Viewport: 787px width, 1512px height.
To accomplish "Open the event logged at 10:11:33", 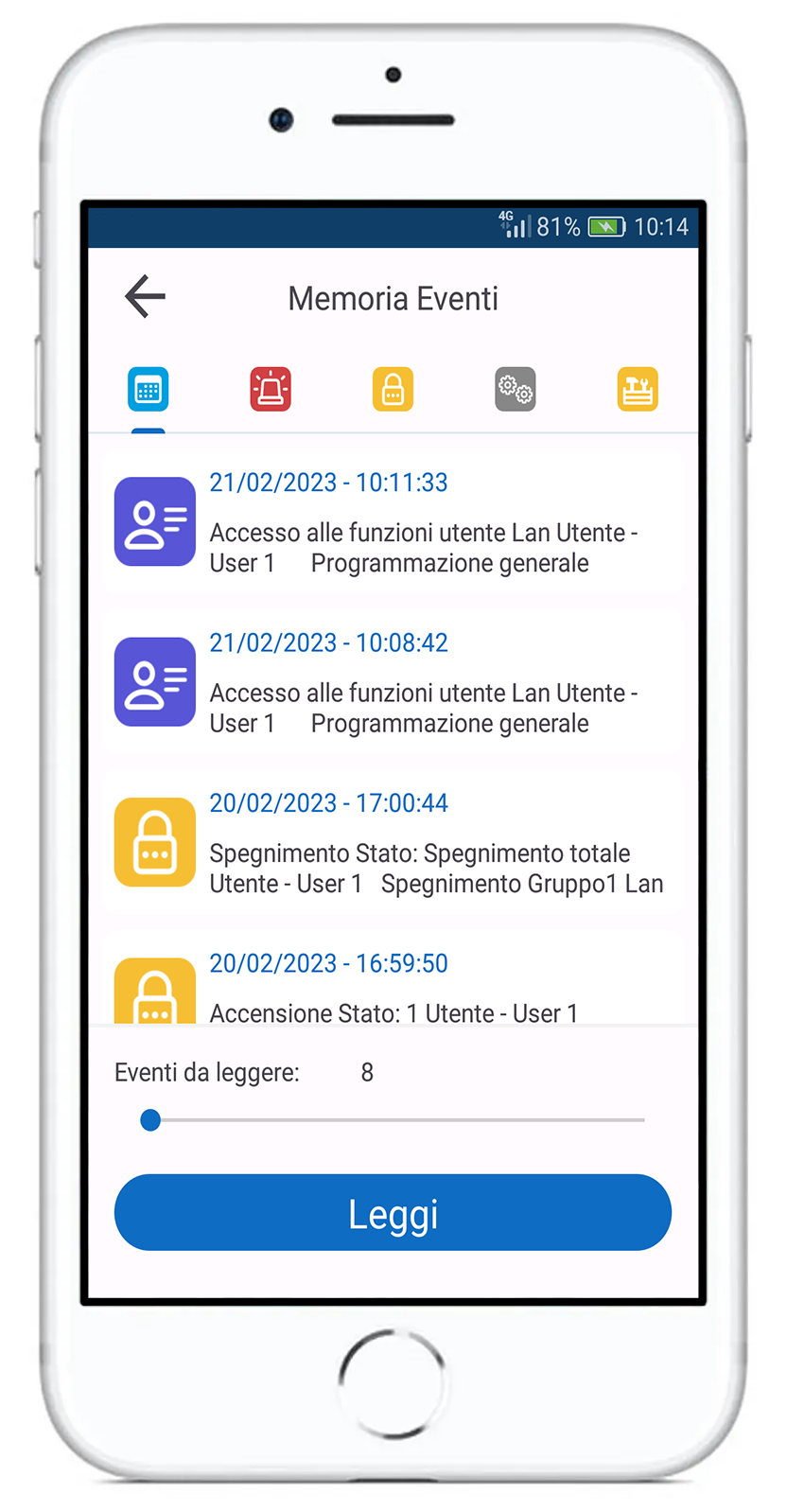I will coord(393,523).
